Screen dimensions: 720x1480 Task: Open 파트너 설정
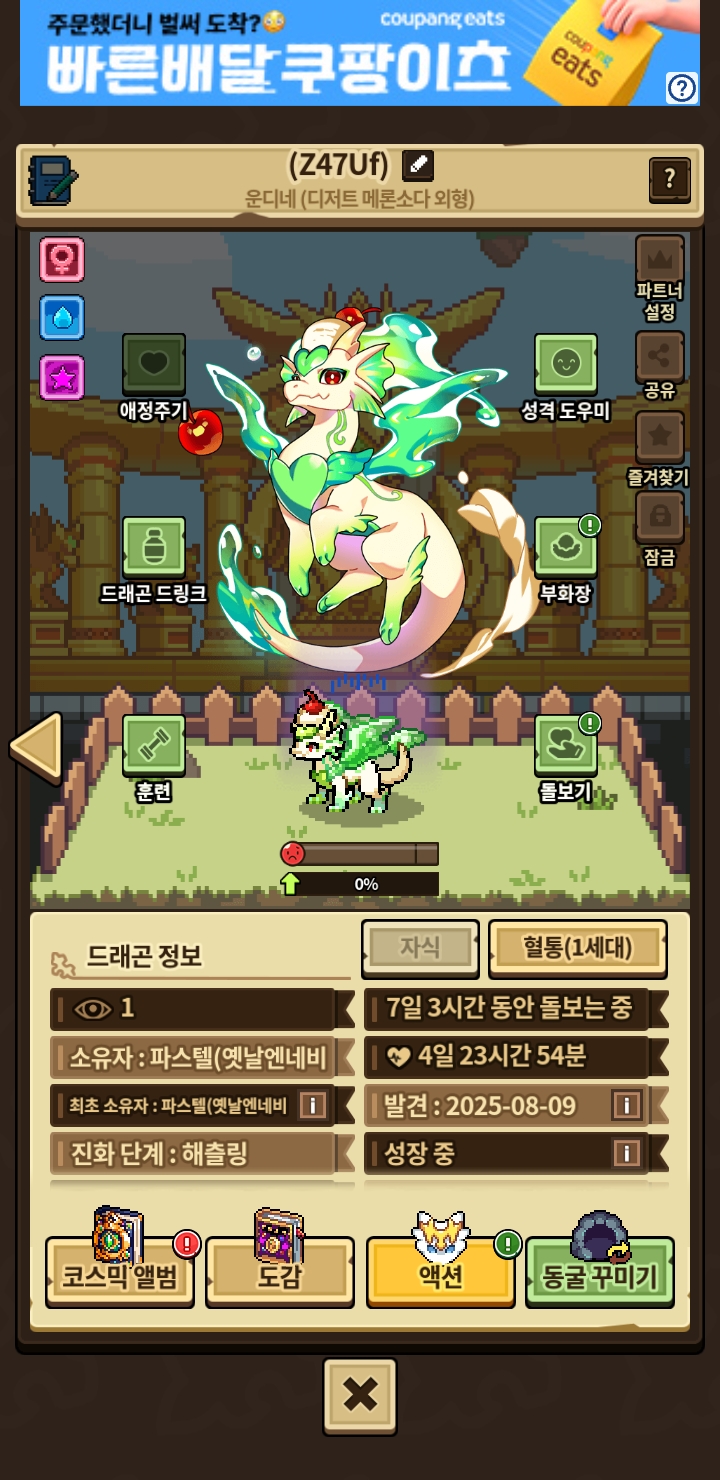tap(660, 278)
